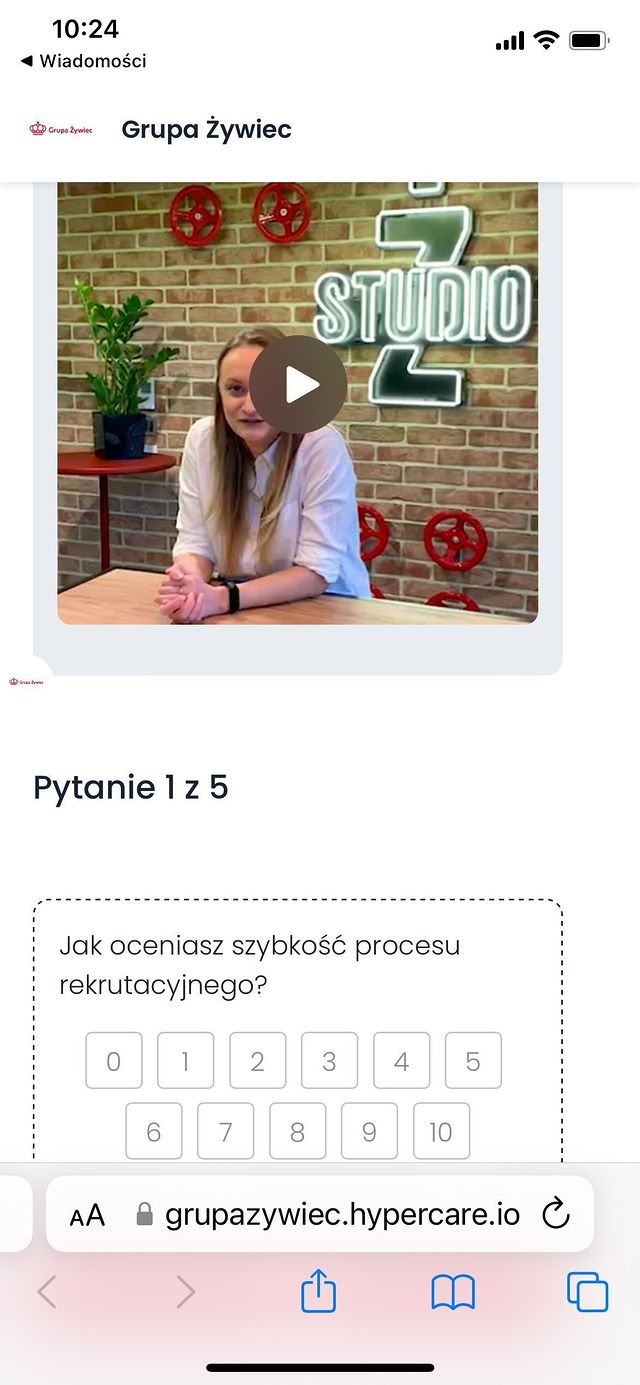Pick rating 6 for the question
Image resolution: width=640 pixels, height=1385 pixels.
tap(154, 1131)
